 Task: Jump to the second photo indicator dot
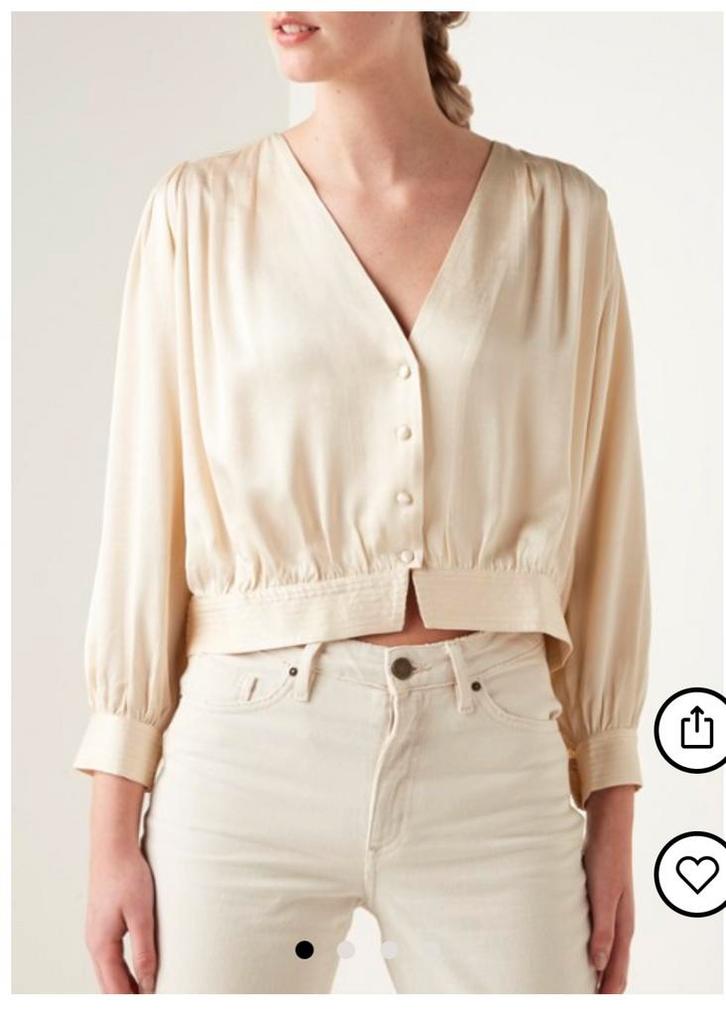click(x=346, y=949)
